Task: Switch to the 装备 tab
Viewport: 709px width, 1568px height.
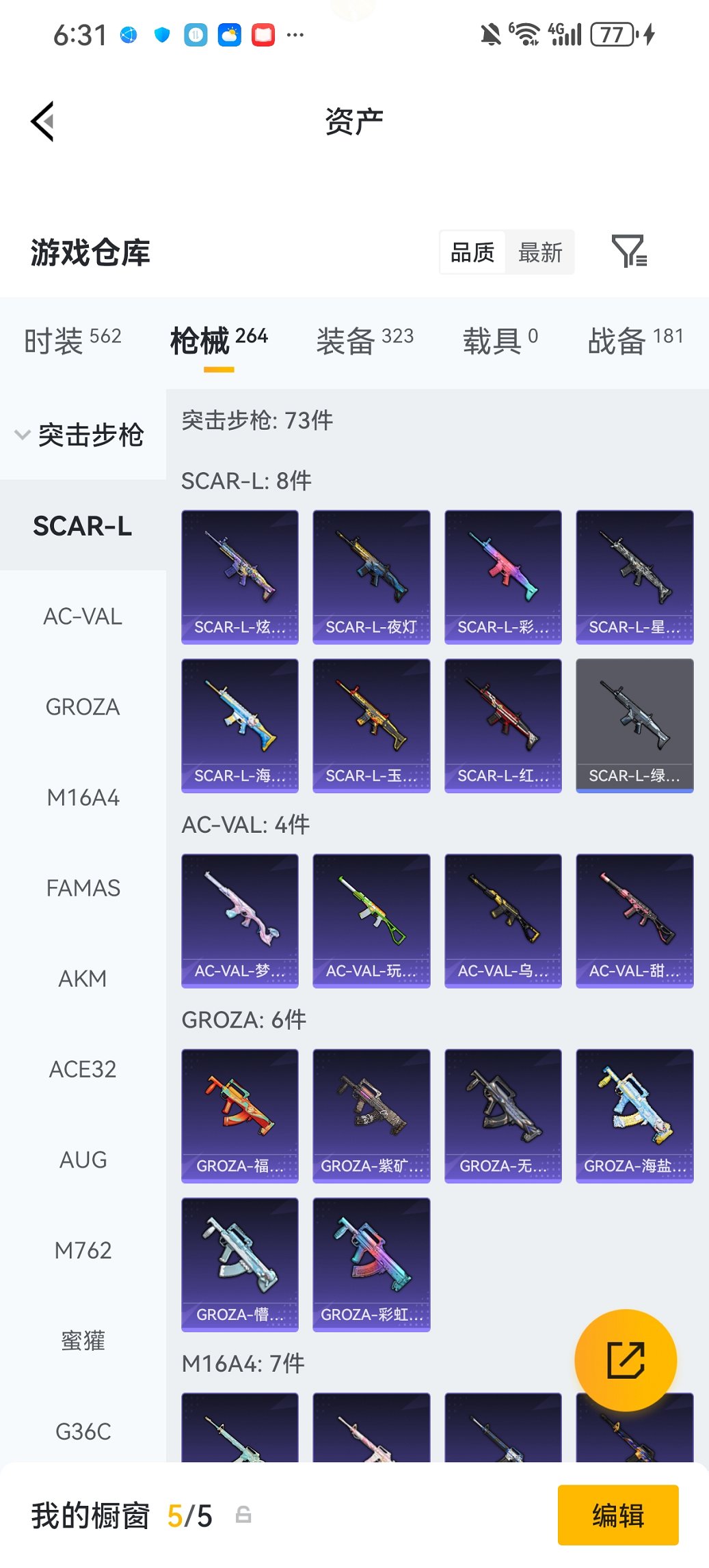Action: coord(364,340)
